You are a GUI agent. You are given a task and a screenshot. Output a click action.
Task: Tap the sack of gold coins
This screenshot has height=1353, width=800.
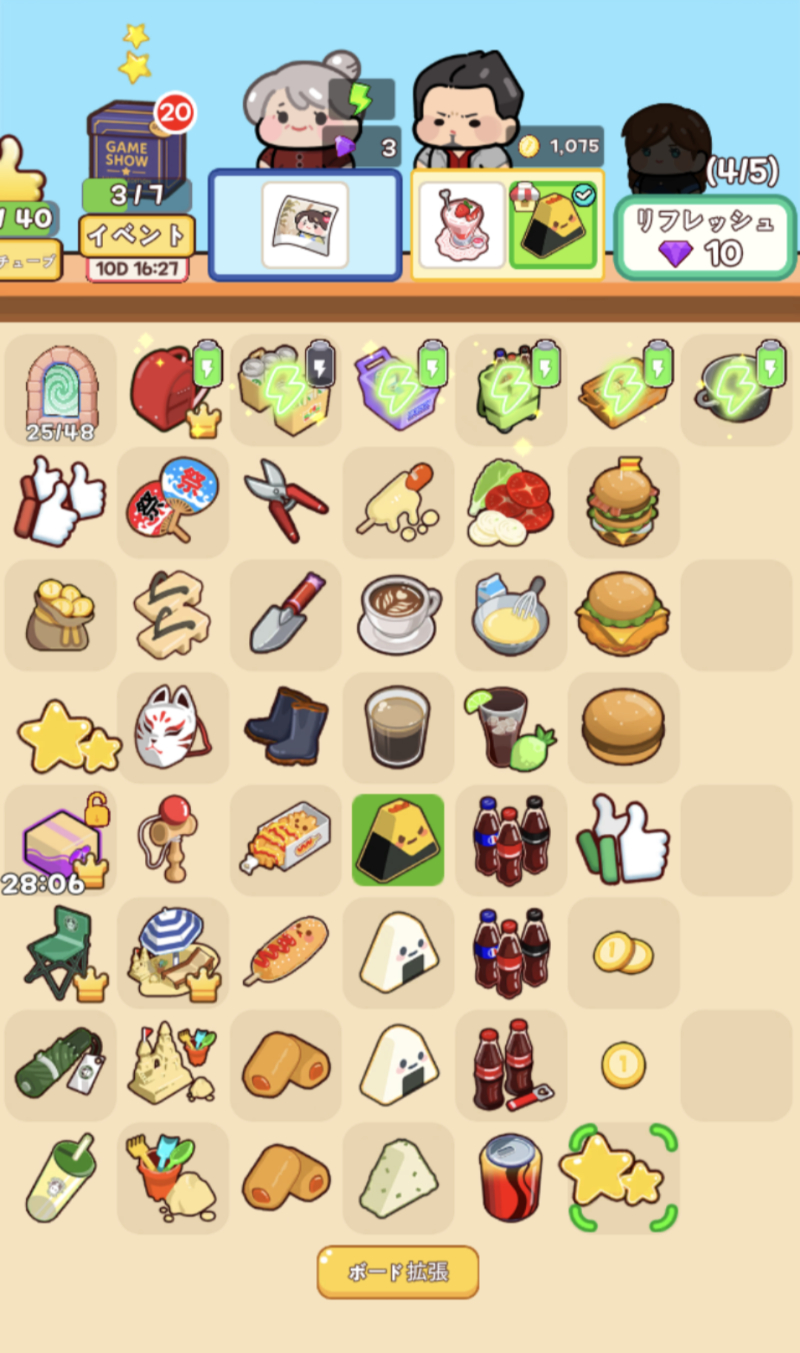[x=60, y=614]
